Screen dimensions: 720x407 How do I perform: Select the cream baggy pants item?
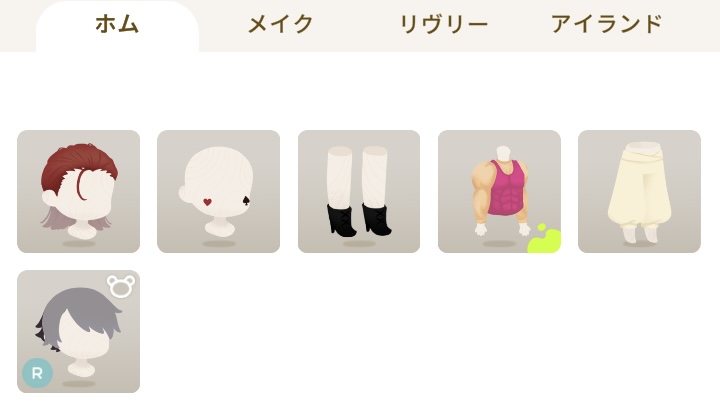638,191
